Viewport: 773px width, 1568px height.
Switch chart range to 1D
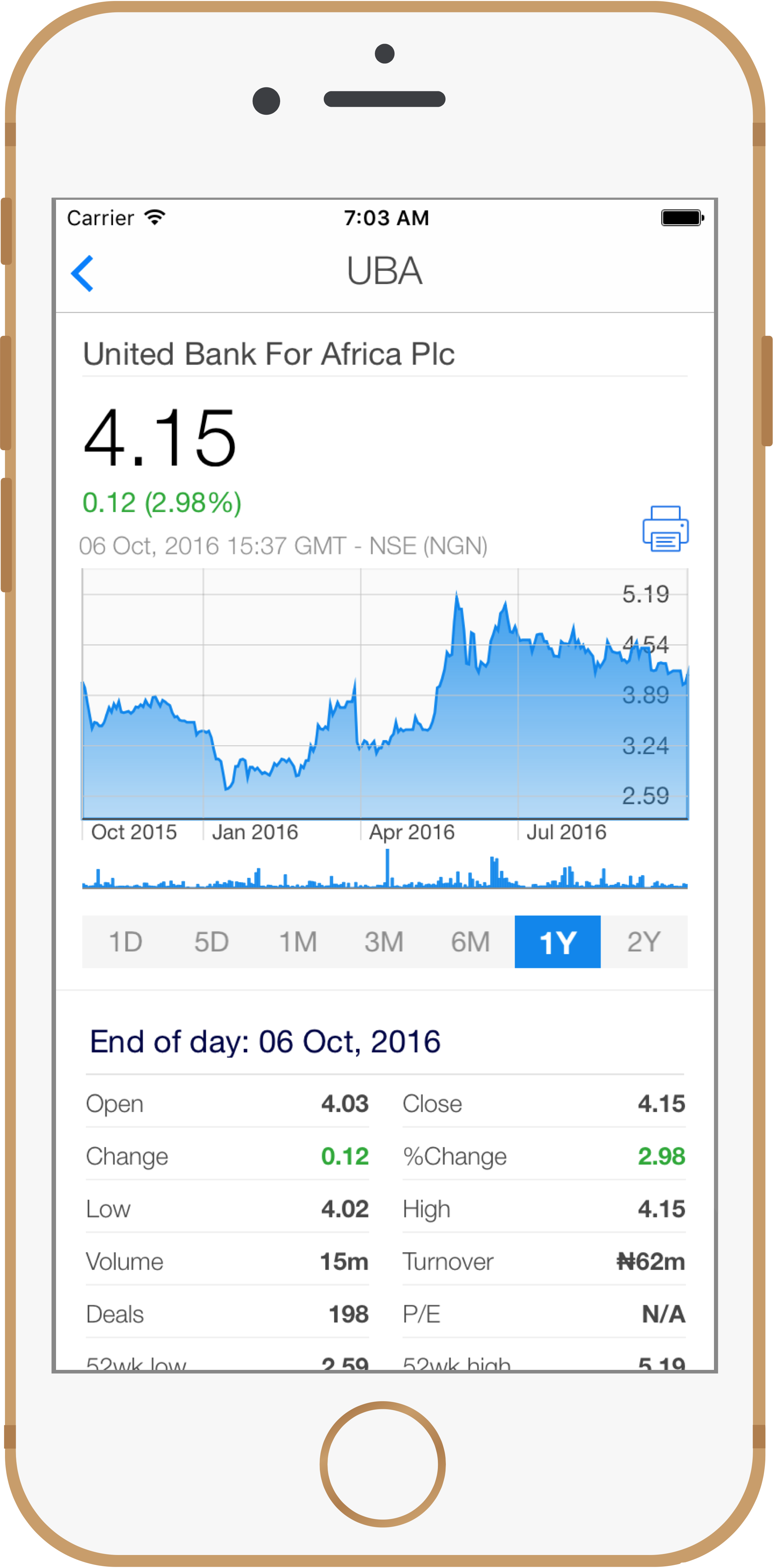click(x=125, y=942)
